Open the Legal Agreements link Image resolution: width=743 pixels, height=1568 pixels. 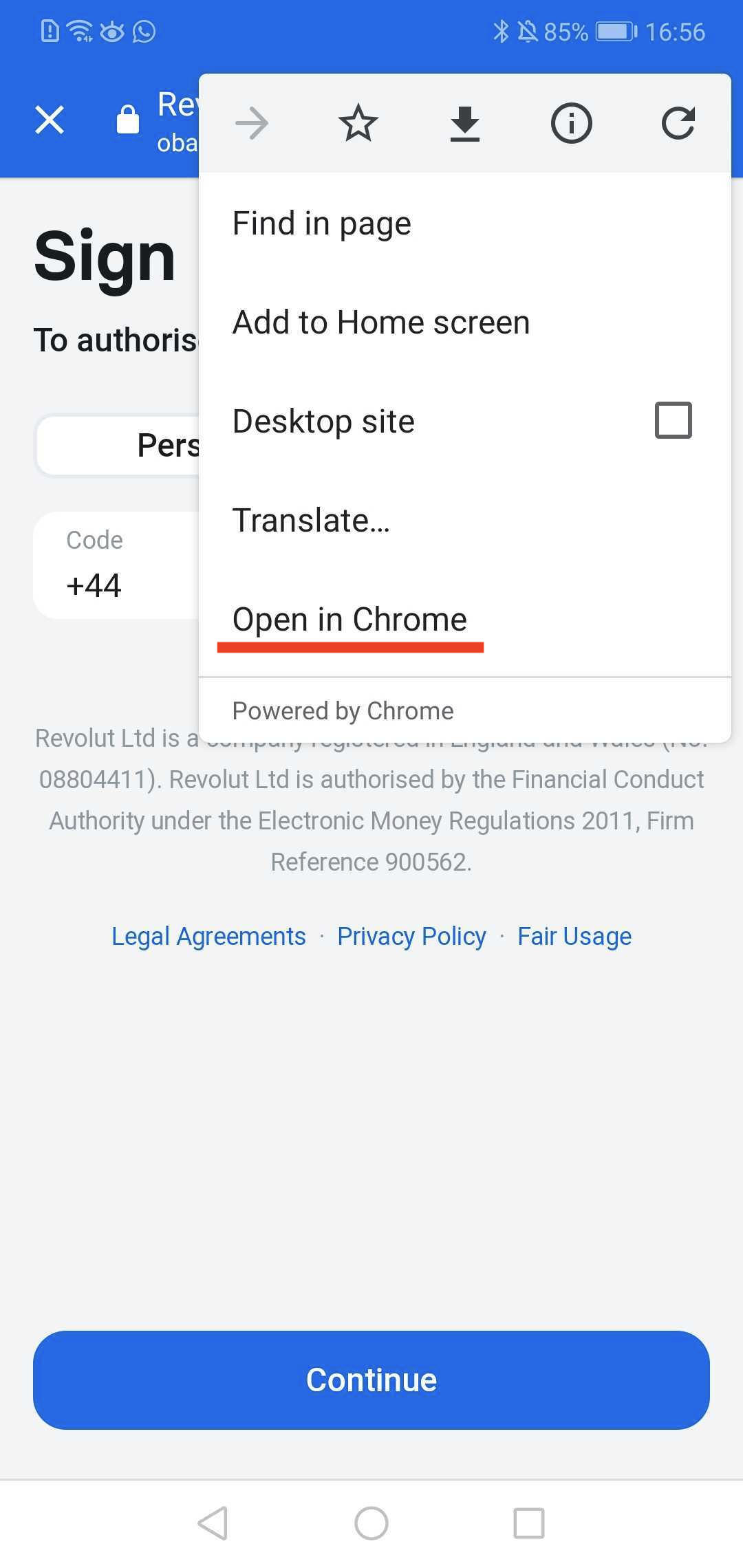click(x=208, y=936)
